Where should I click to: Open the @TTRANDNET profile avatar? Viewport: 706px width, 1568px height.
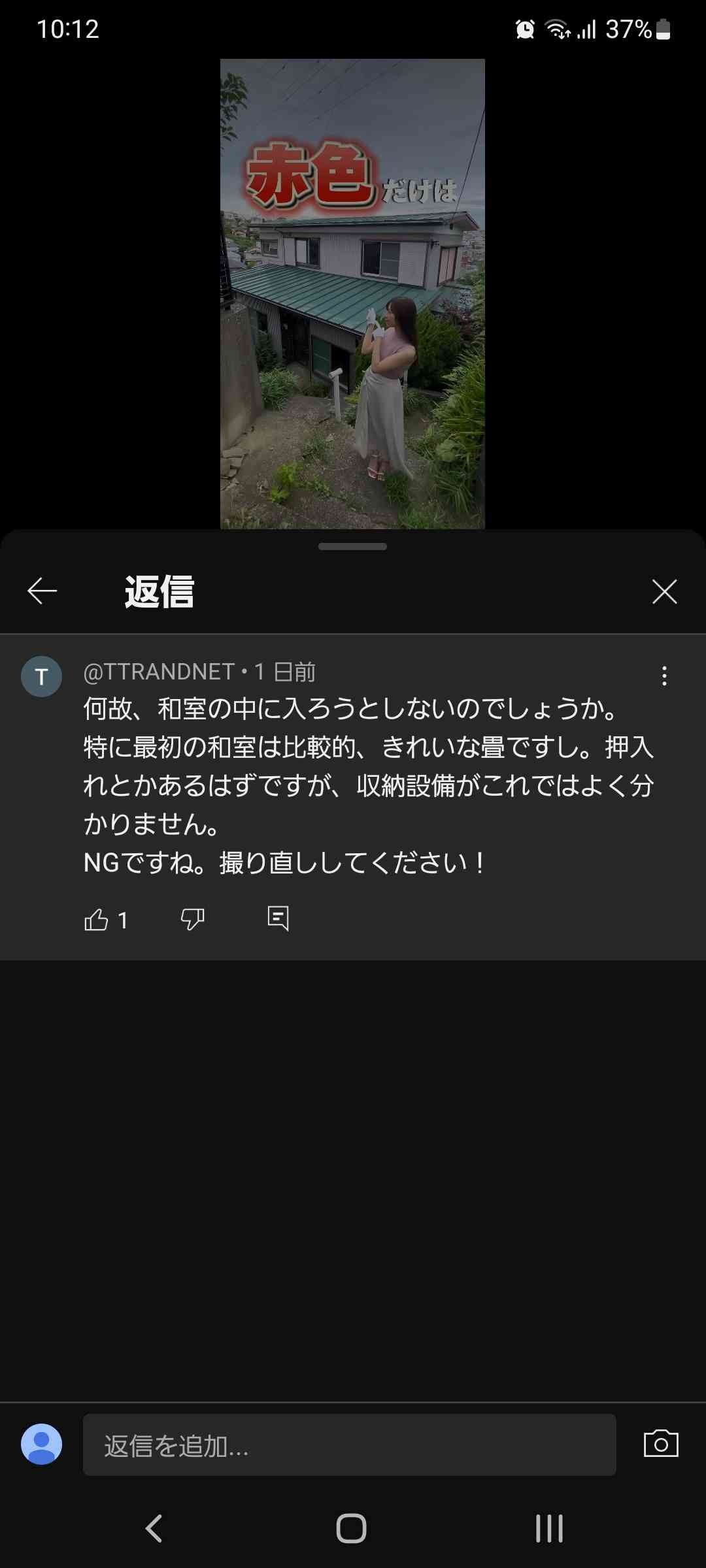[42, 676]
